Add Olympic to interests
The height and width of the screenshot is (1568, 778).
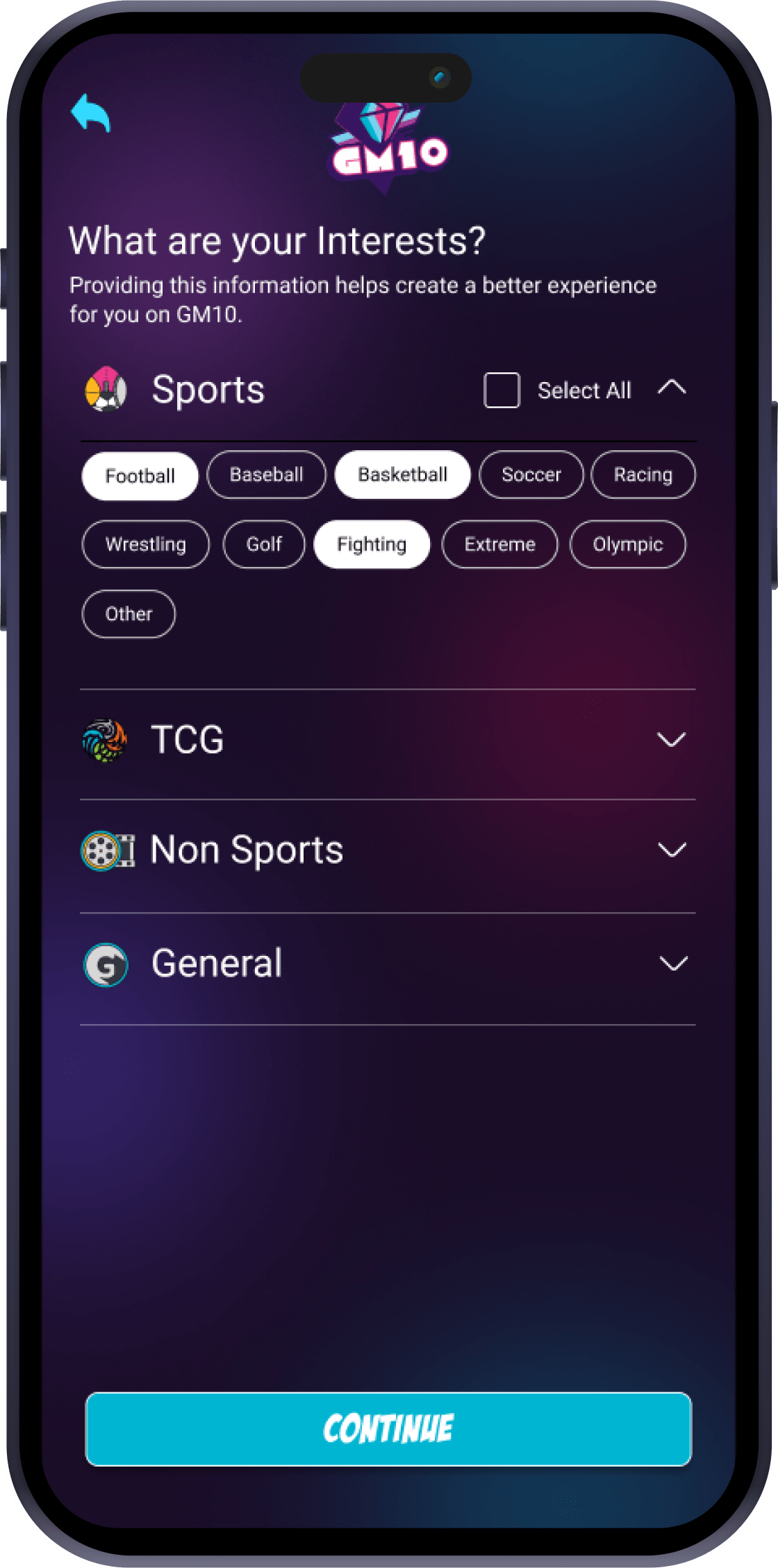click(627, 545)
